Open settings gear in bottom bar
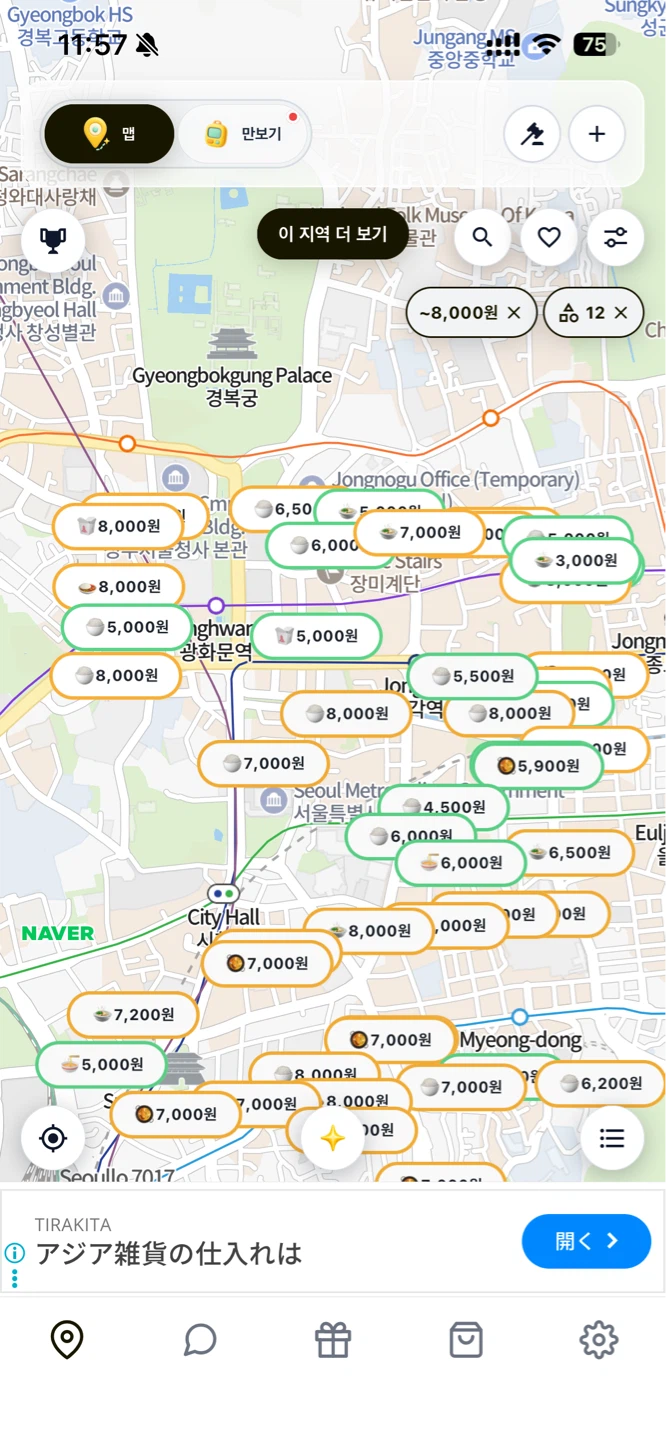666x1440 pixels. click(599, 1340)
